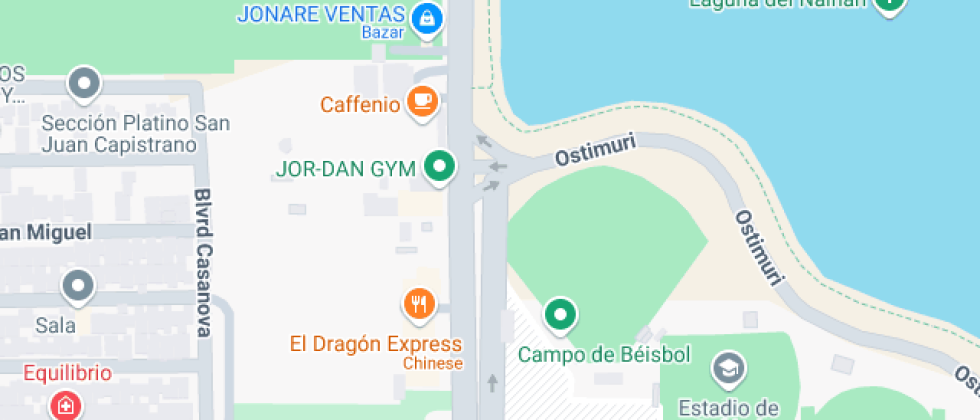Open the Sección Platino San Juan Capistrano pin

pyautogui.click(x=84, y=84)
